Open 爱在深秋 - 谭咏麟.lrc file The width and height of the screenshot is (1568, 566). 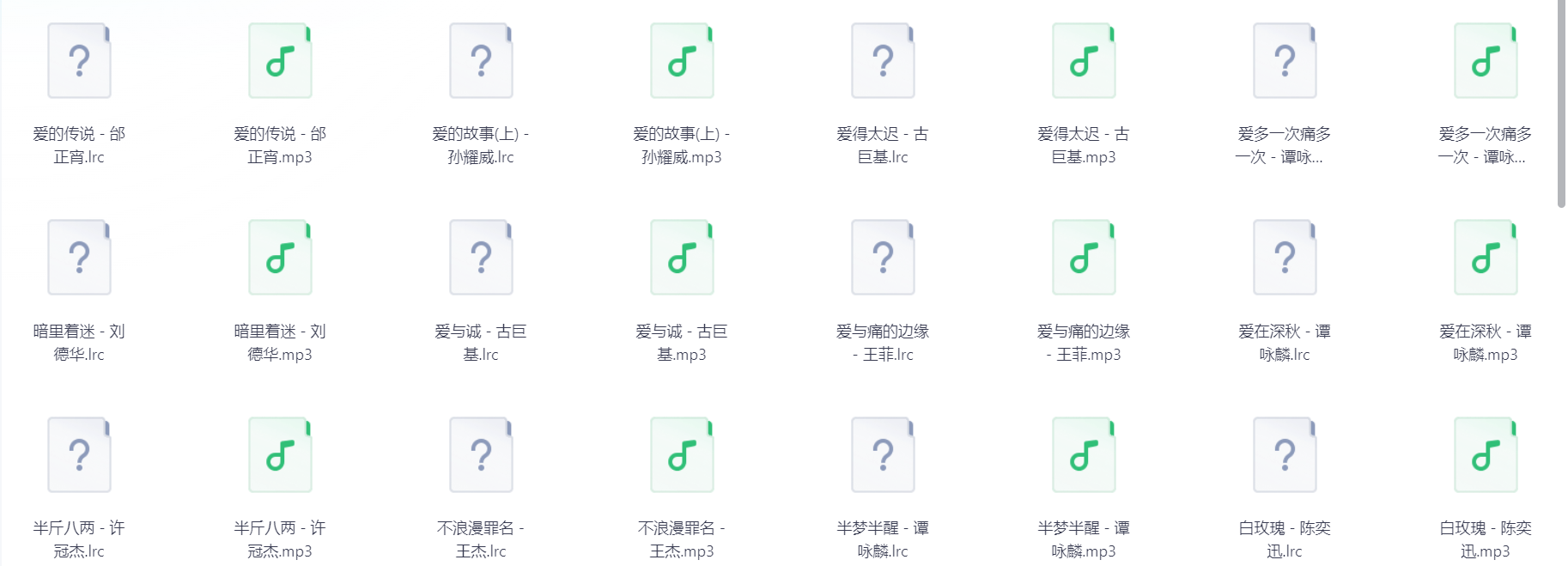(1285, 258)
